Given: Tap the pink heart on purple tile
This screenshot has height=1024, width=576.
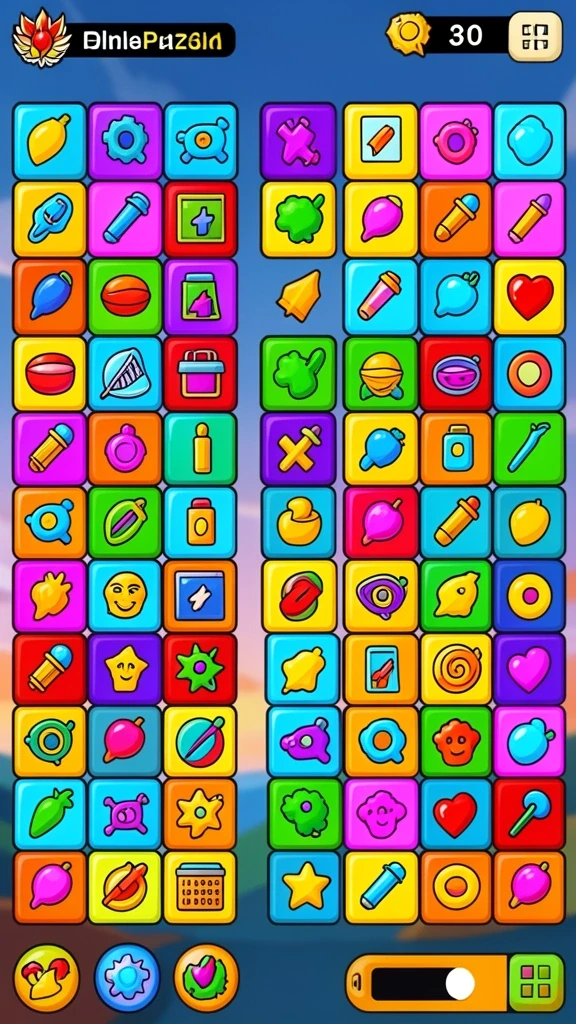Looking at the screenshot, I should tap(530, 669).
